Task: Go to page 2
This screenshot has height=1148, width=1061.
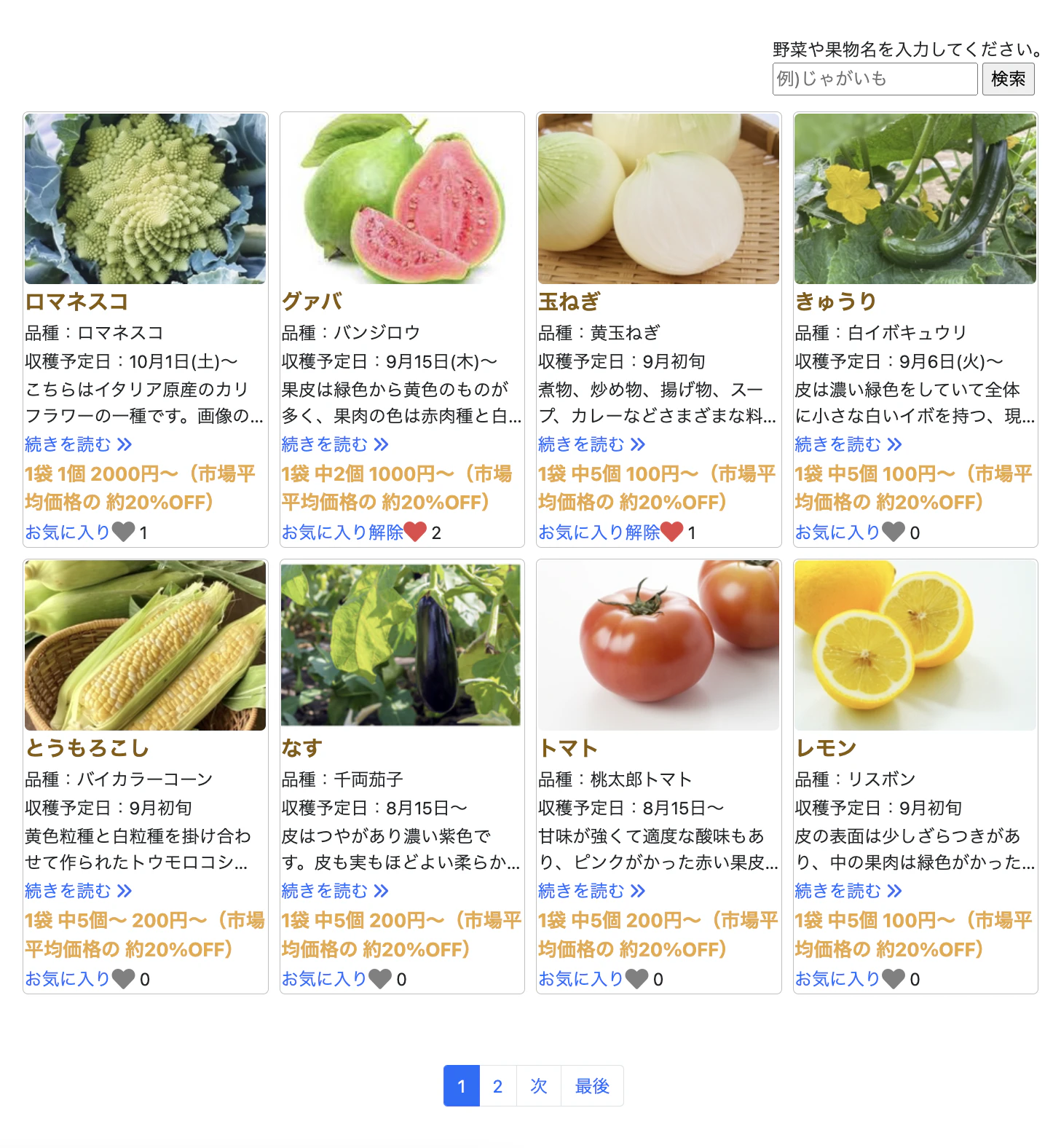Action: (x=497, y=1086)
